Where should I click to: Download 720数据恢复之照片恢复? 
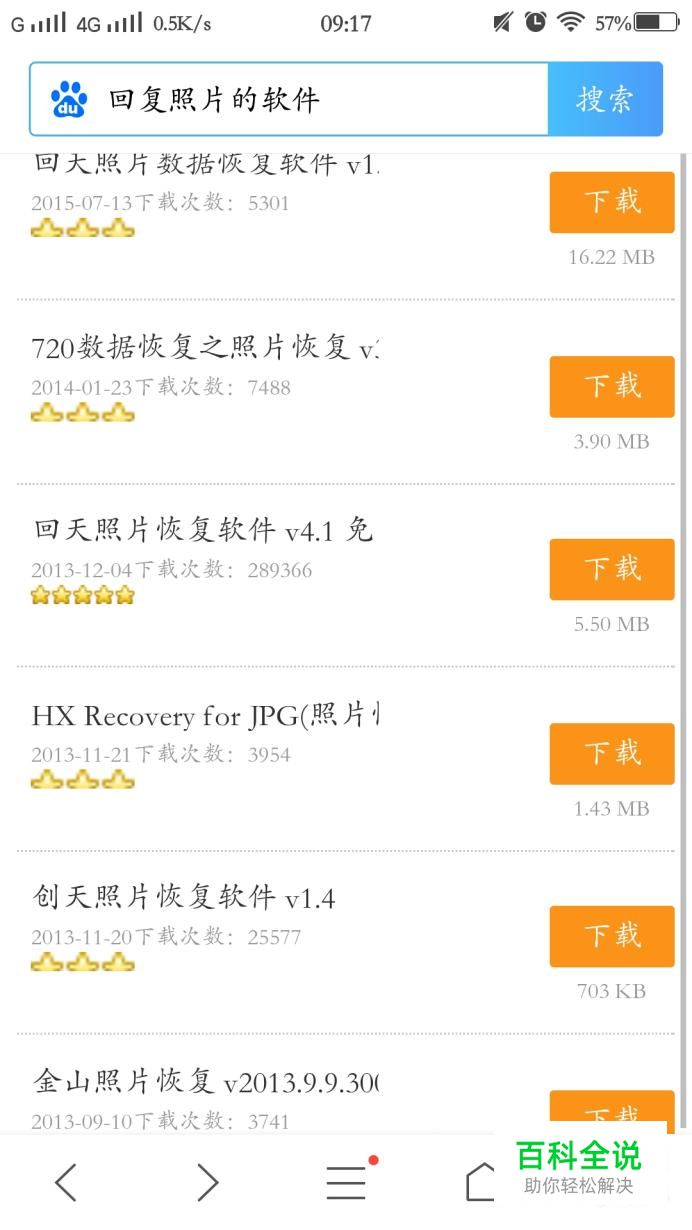(x=612, y=386)
